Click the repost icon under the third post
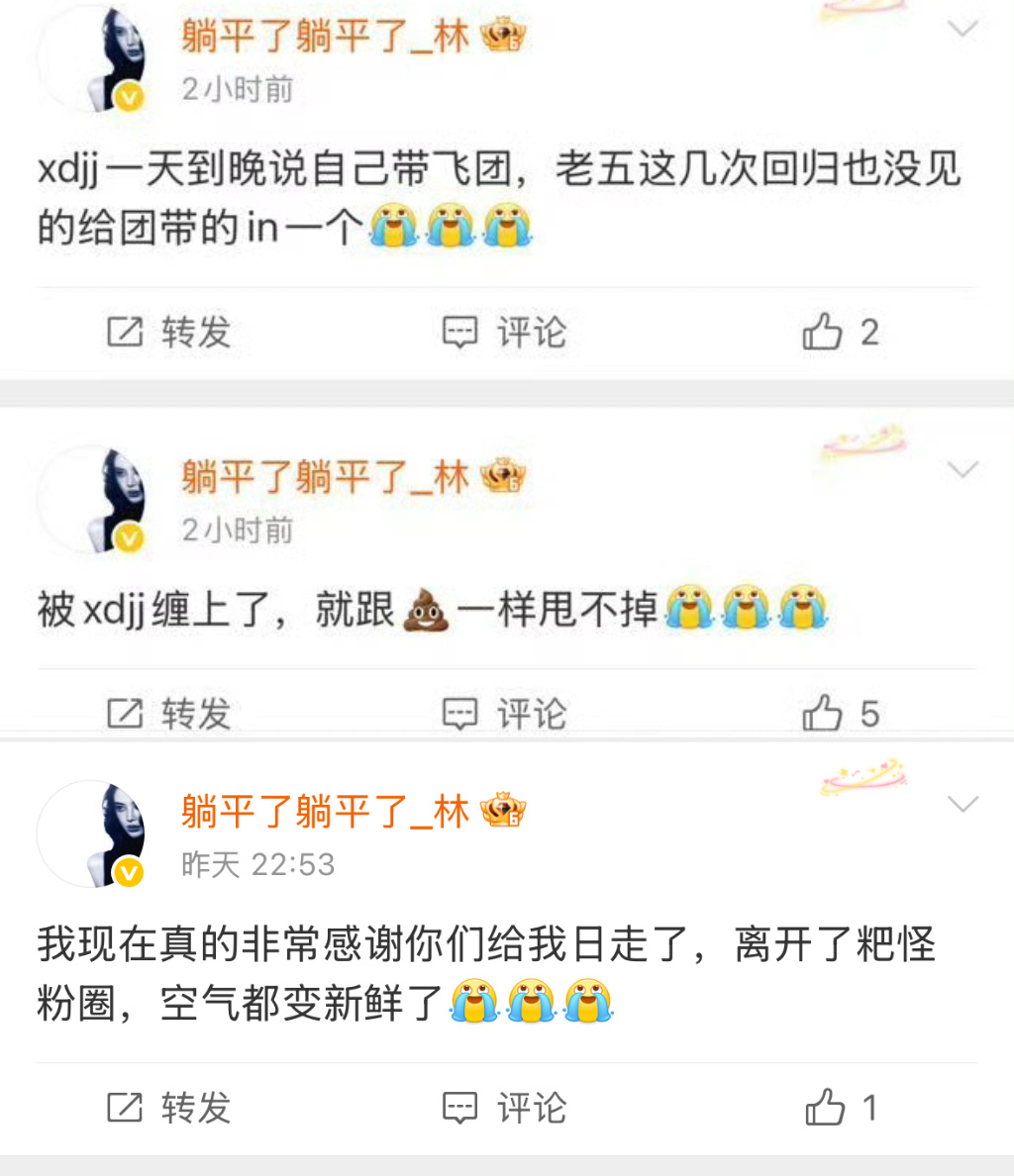The height and width of the screenshot is (1176, 1014). tap(124, 1109)
